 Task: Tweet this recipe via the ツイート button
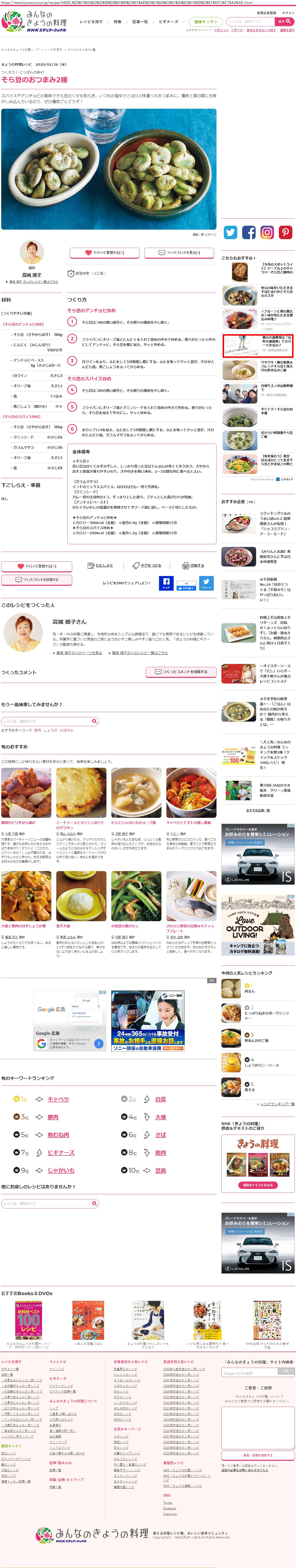pyautogui.click(x=206, y=583)
